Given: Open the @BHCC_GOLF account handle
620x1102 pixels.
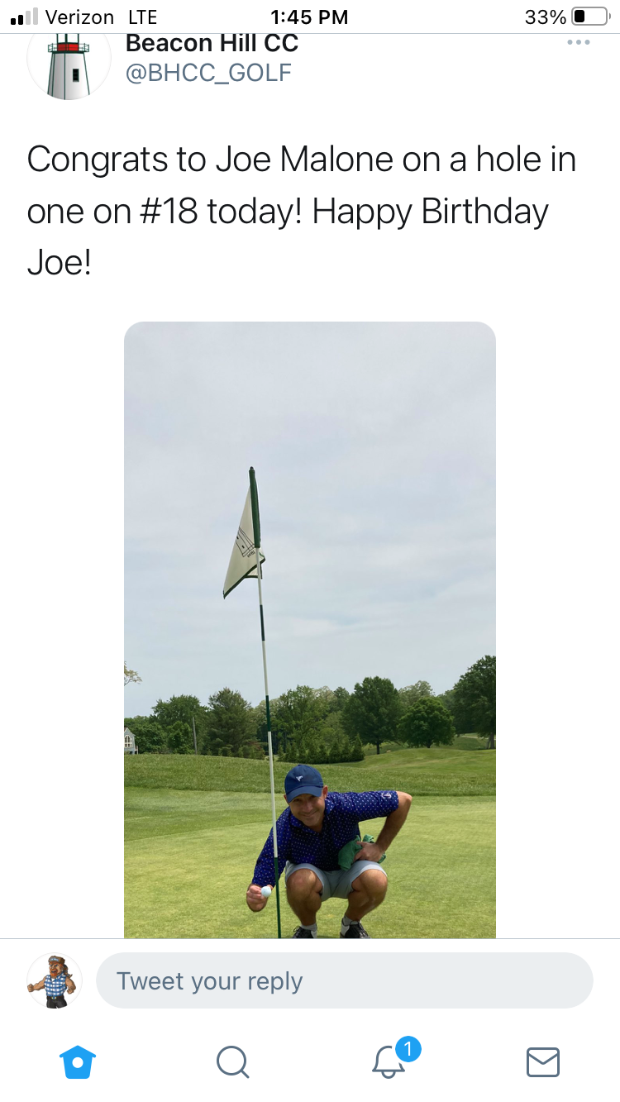Looking at the screenshot, I should (x=208, y=72).
